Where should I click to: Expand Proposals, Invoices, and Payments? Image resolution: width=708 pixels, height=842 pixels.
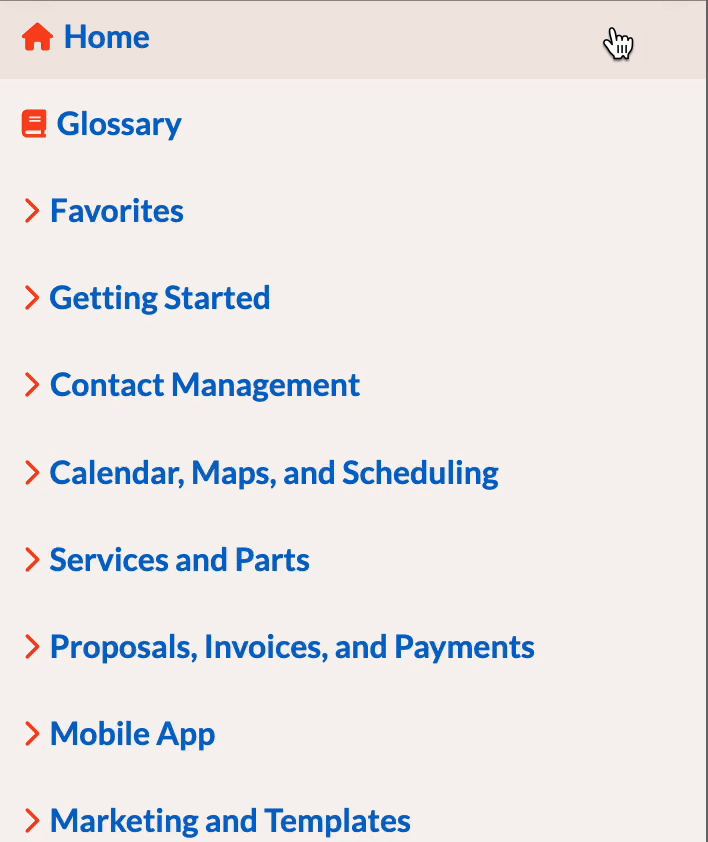pos(291,647)
